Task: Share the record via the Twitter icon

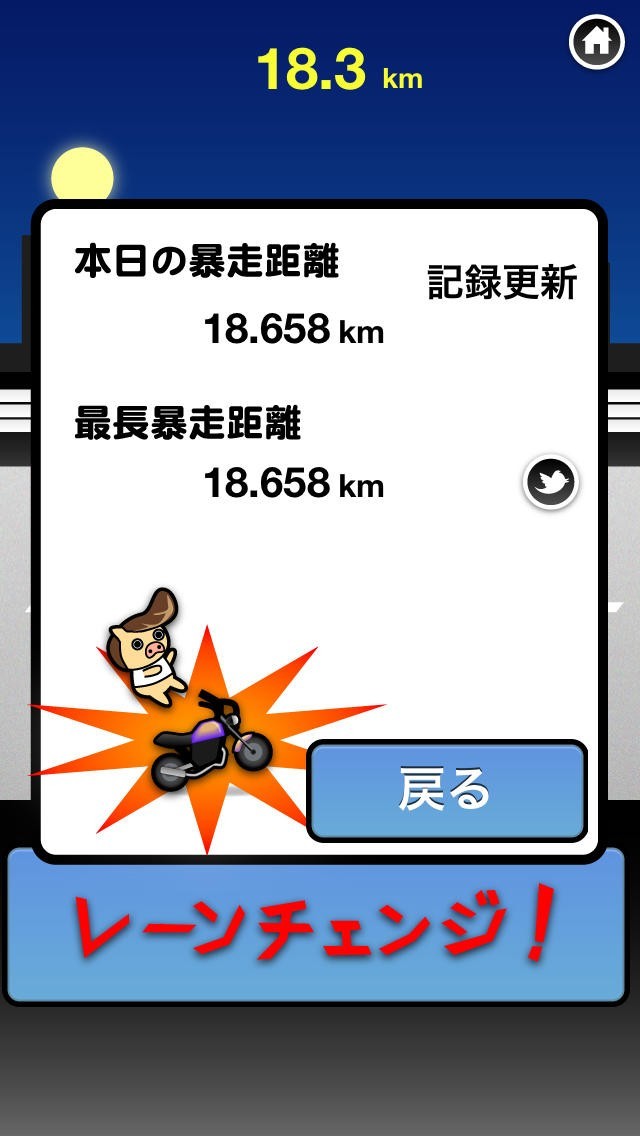Action: [x=550, y=482]
